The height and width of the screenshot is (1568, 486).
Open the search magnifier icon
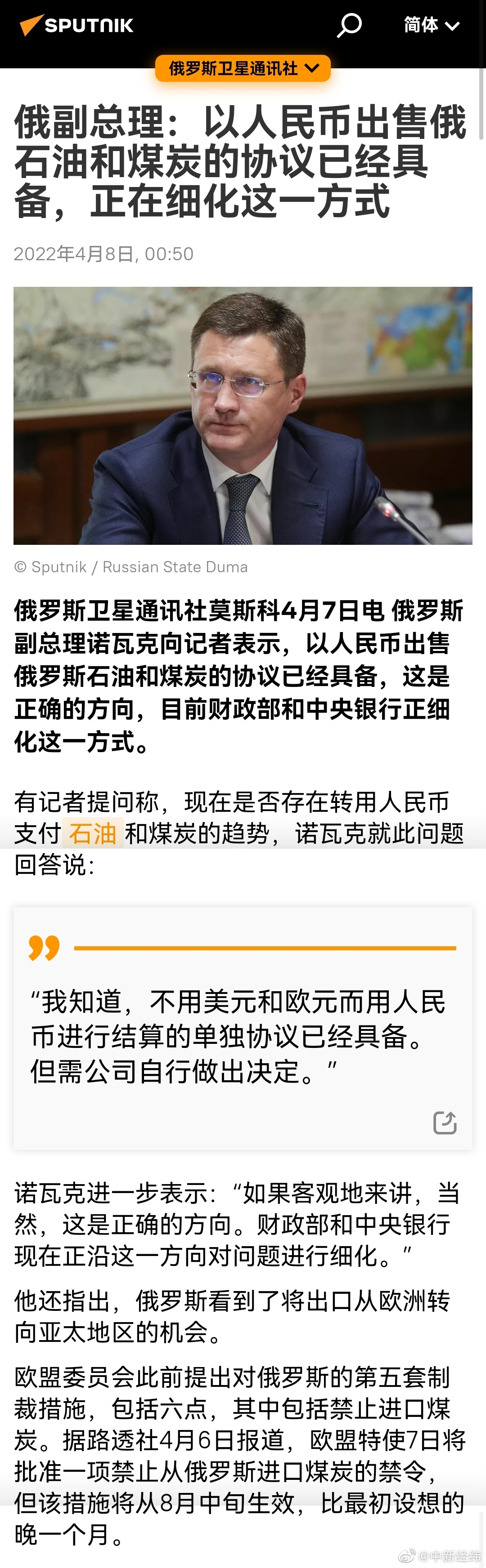[x=350, y=26]
